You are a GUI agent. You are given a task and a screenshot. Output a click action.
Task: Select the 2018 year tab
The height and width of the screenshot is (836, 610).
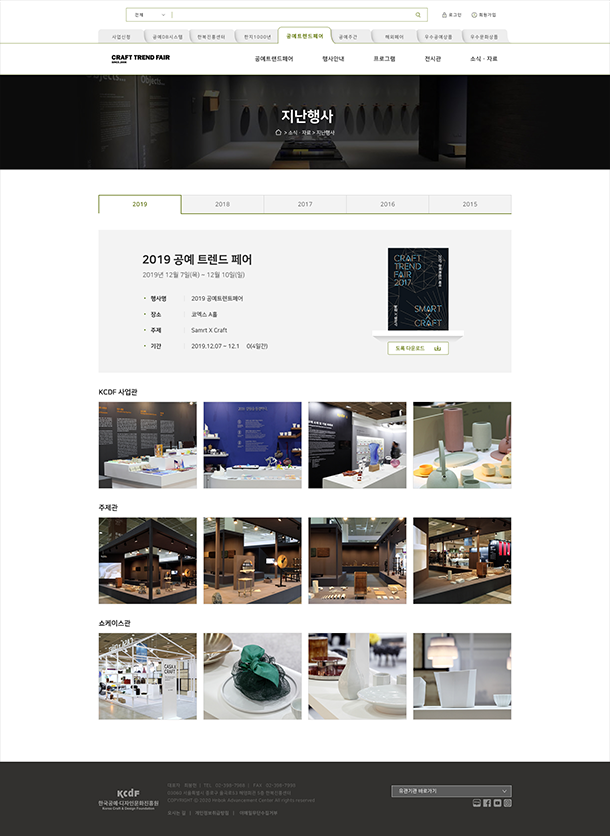click(222, 204)
